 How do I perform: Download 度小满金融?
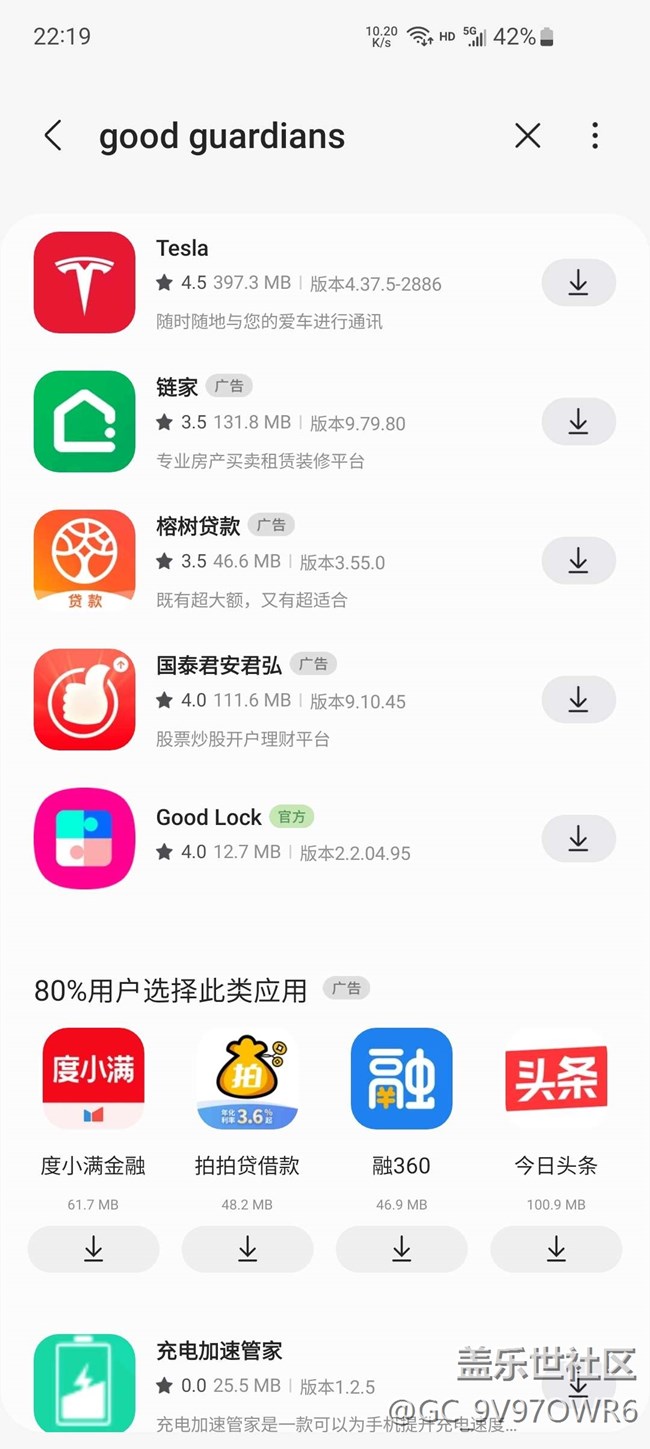pos(93,1249)
